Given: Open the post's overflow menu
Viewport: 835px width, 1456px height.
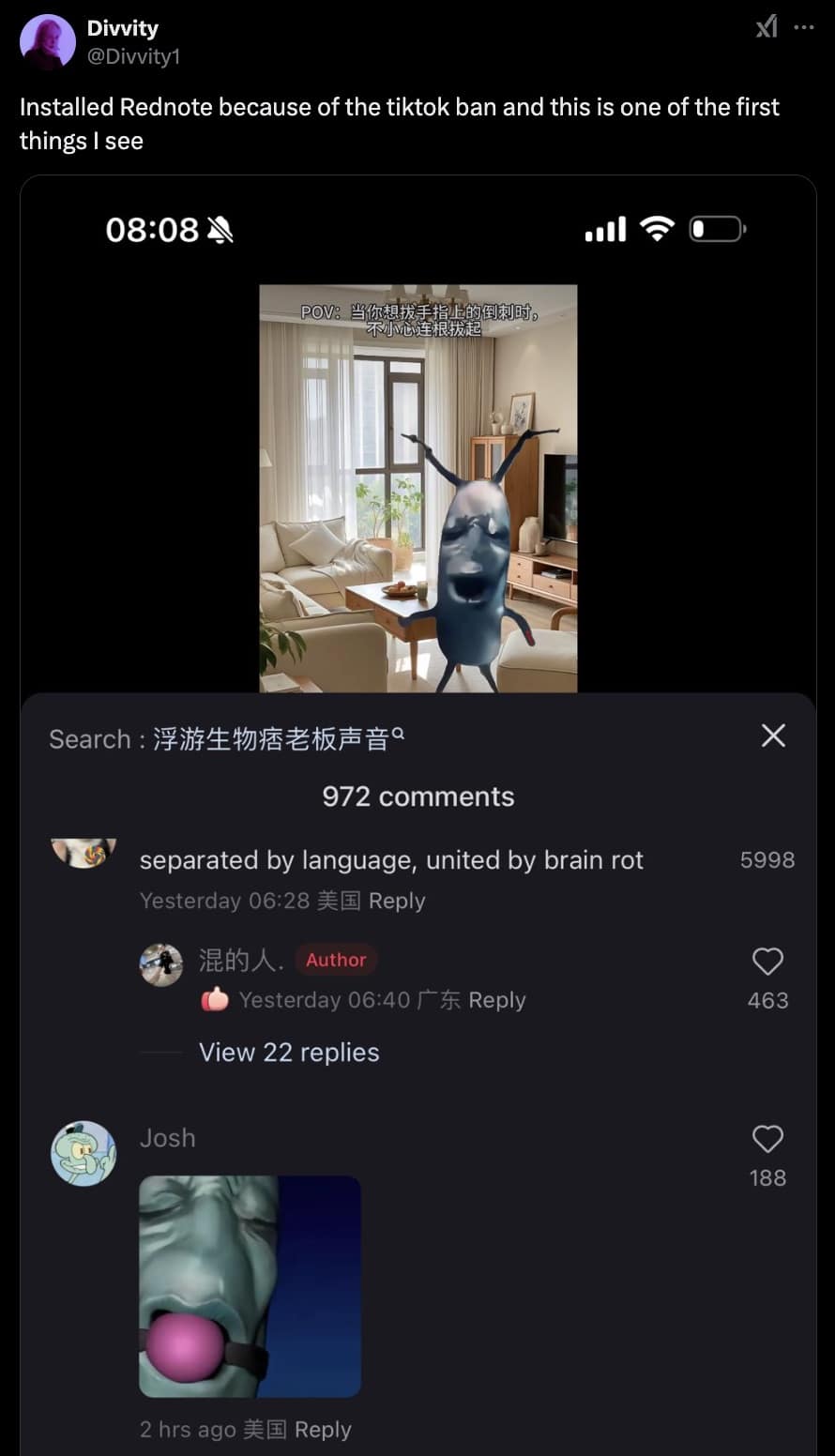Looking at the screenshot, I should point(804,27).
